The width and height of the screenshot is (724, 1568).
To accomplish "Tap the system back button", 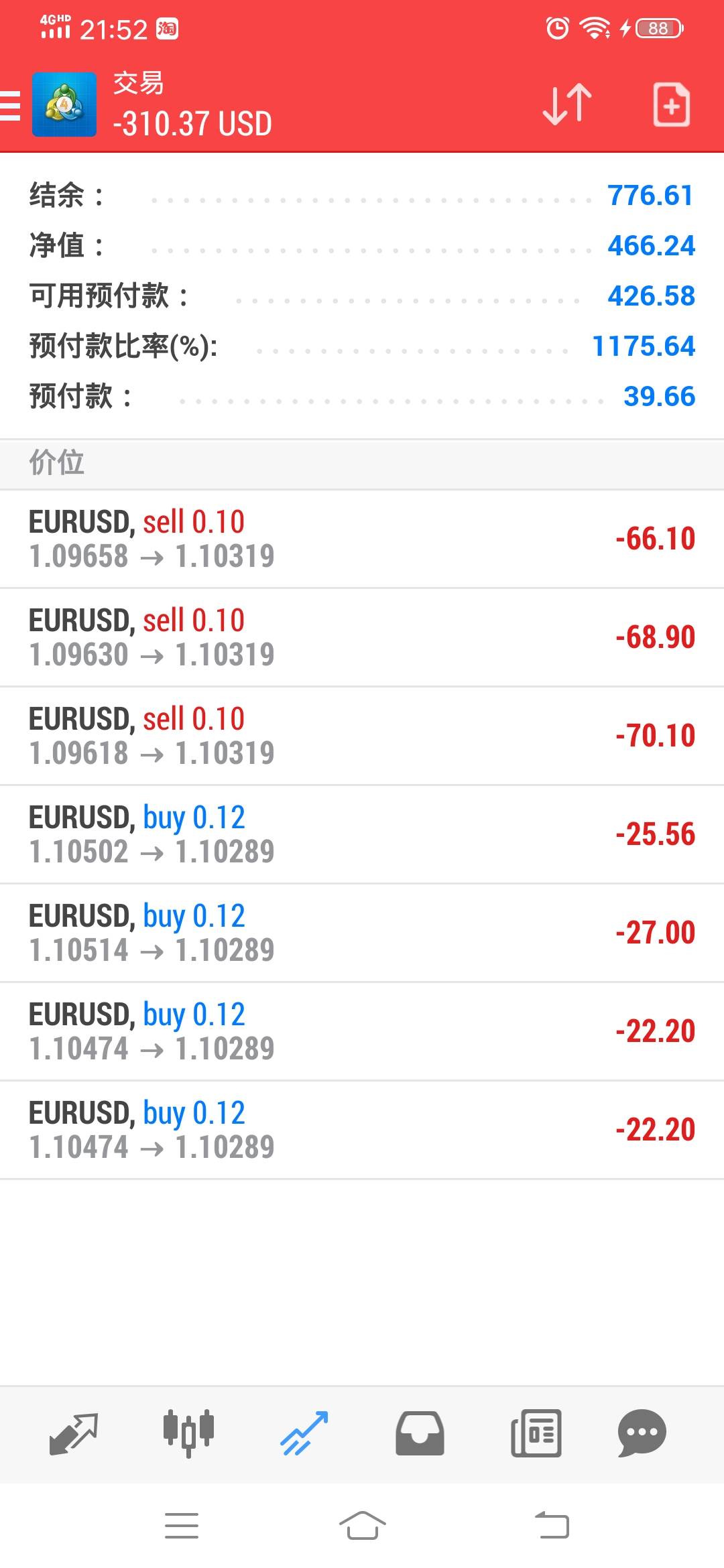I will point(552,1526).
